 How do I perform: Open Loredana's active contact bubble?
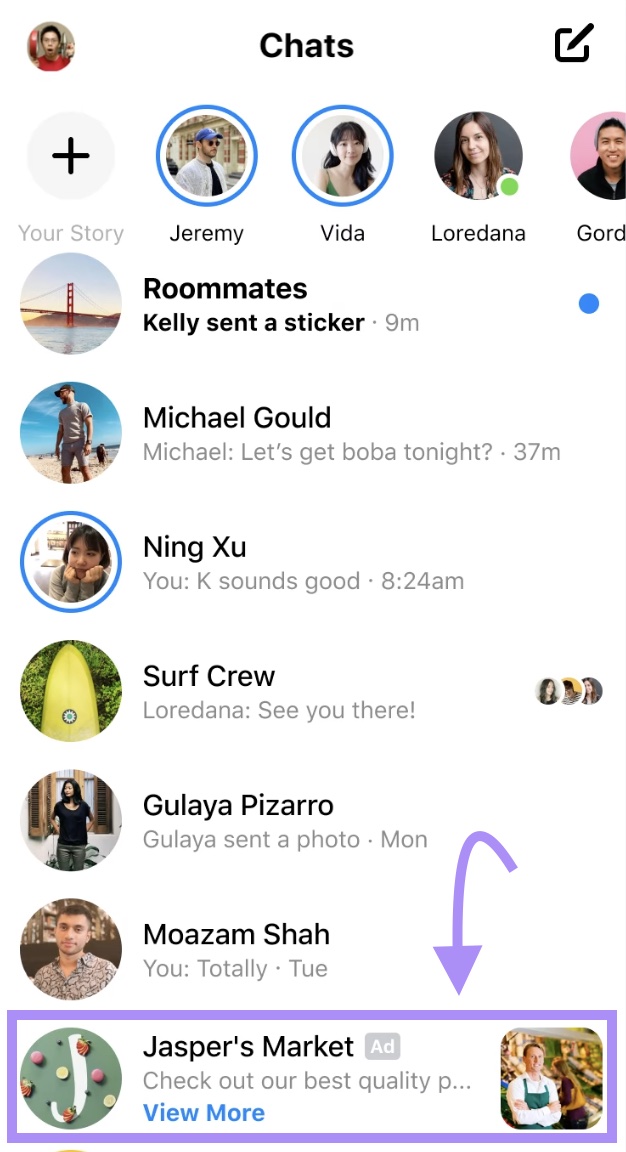[478, 156]
